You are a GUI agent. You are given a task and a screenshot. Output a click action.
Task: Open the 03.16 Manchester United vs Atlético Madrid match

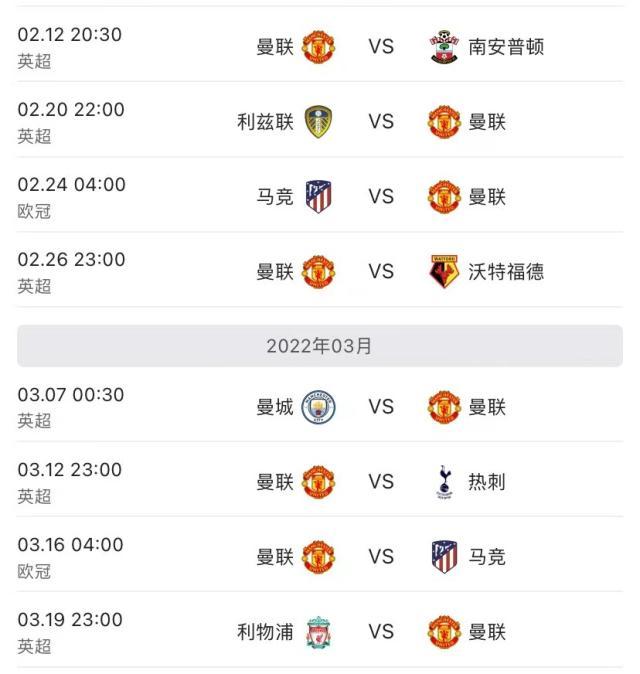click(x=380, y=557)
